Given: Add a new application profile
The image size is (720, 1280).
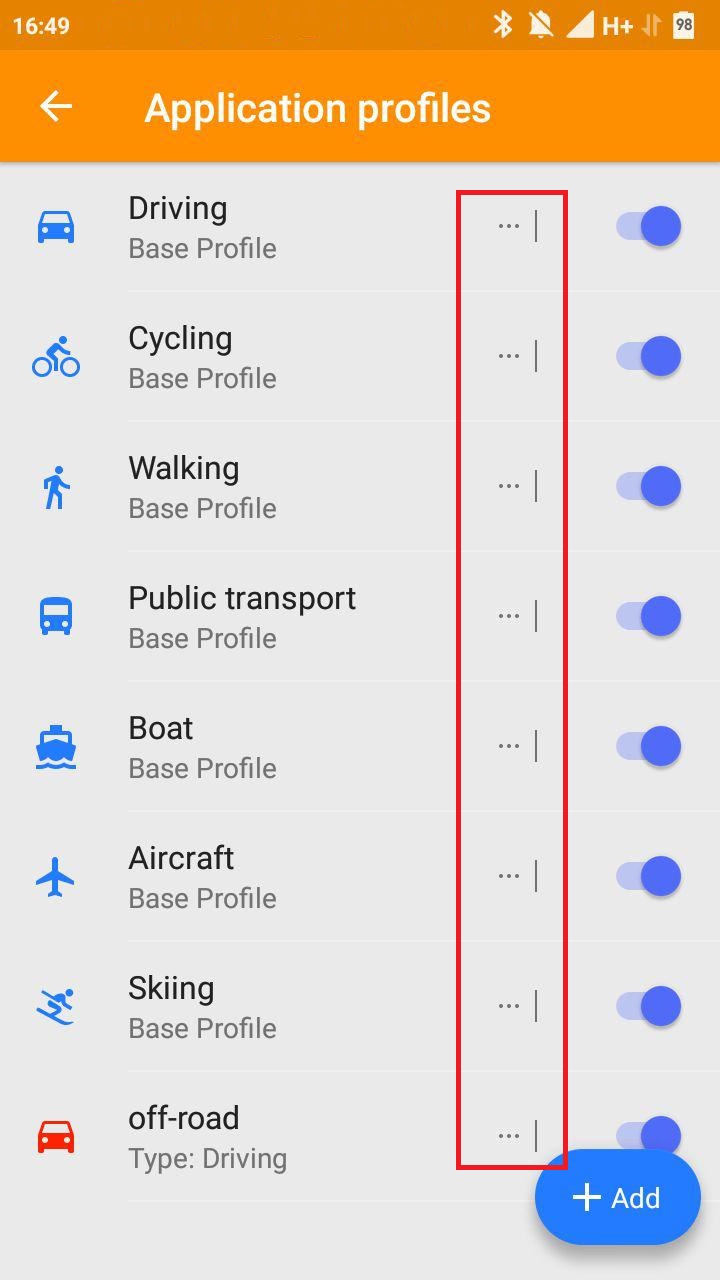Looking at the screenshot, I should [x=617, y=1197].
